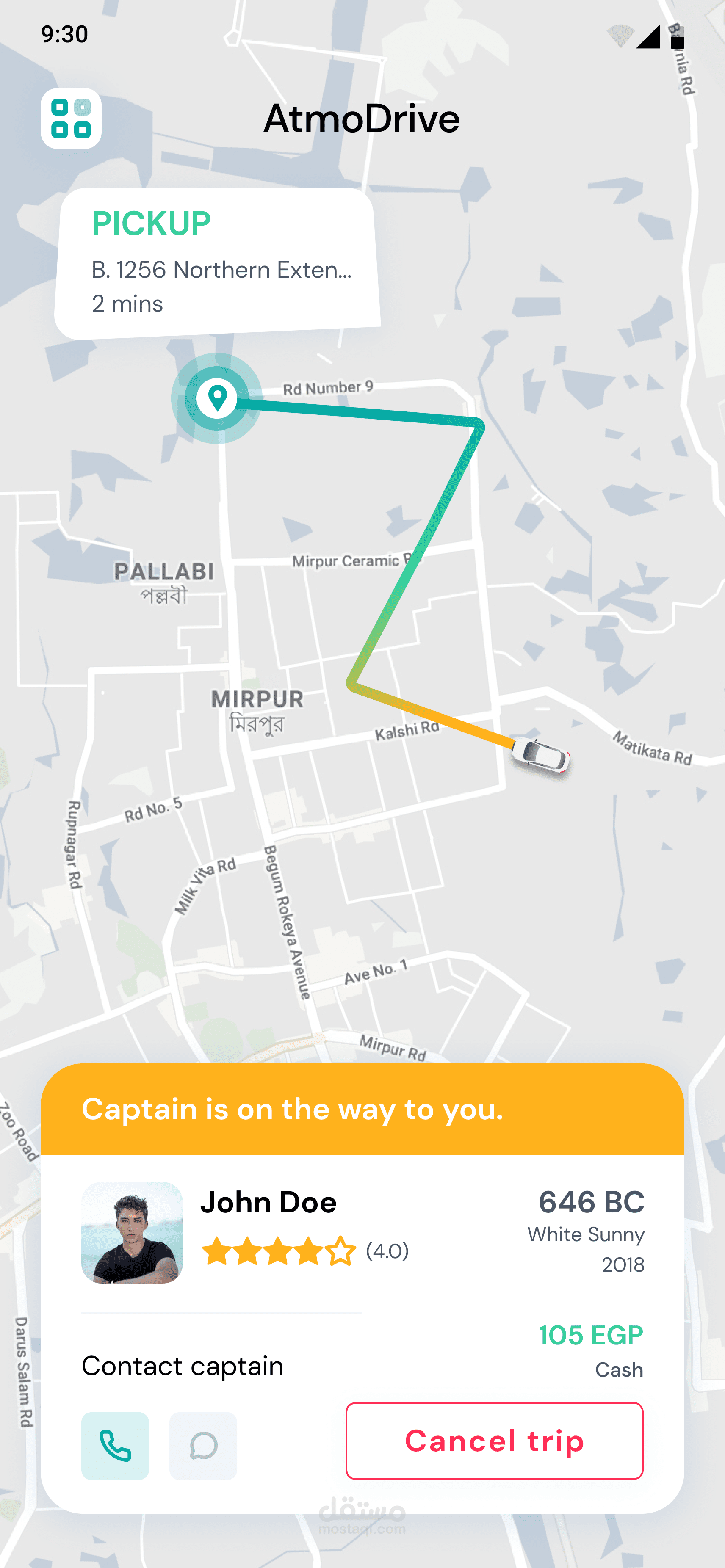Open the grid menu button
The image size is (725, 1568).
tap(71, 118)
